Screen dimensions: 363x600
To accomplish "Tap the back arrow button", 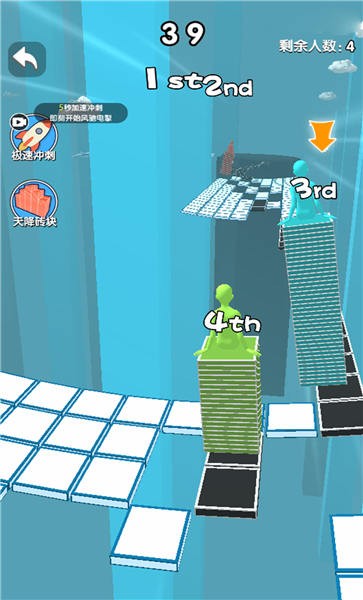I will (27, 59).
